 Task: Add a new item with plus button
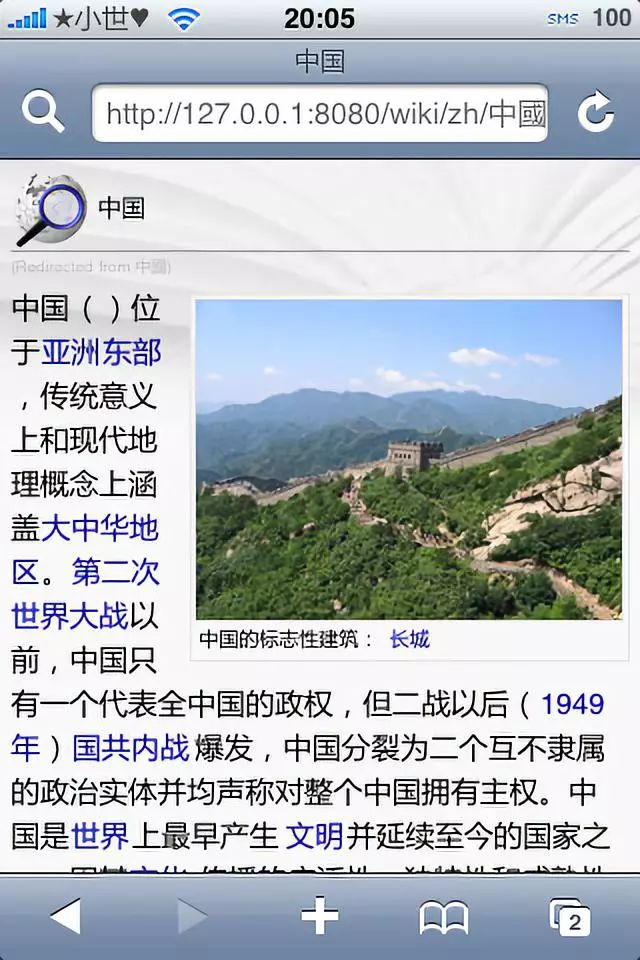[x=320, y=915]
